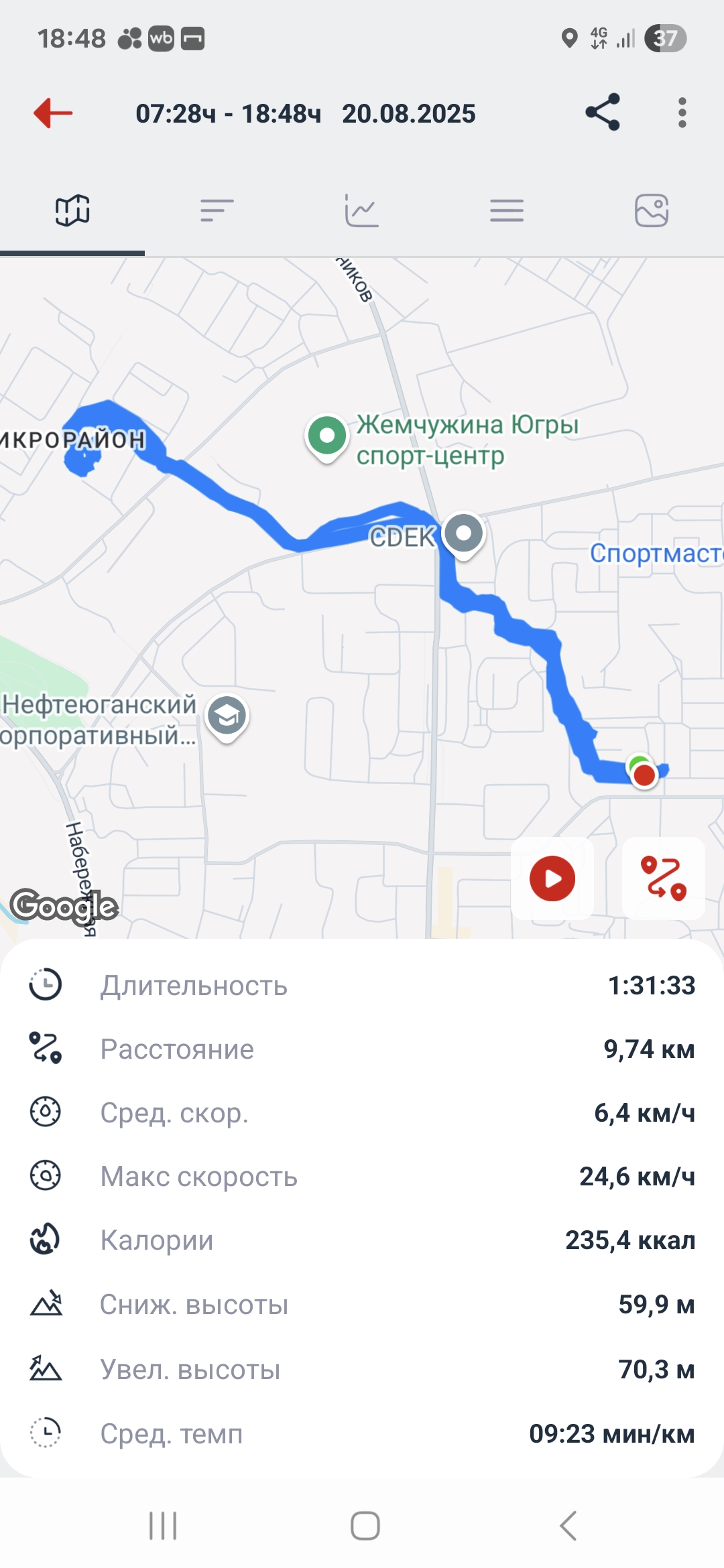Go to the home screen
The height and width of the screenshot is (1568, 724).
365,1526
